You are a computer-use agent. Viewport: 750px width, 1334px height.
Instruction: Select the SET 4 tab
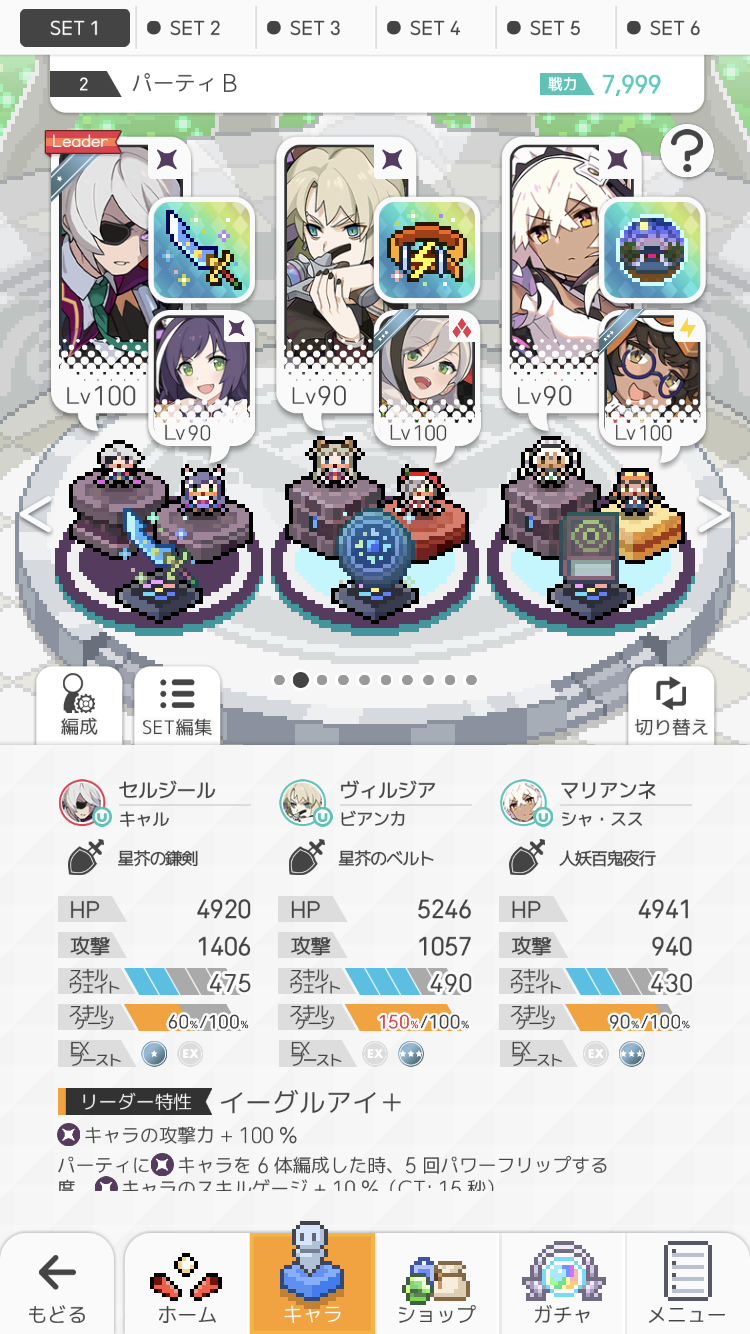(x=435, y=28)
